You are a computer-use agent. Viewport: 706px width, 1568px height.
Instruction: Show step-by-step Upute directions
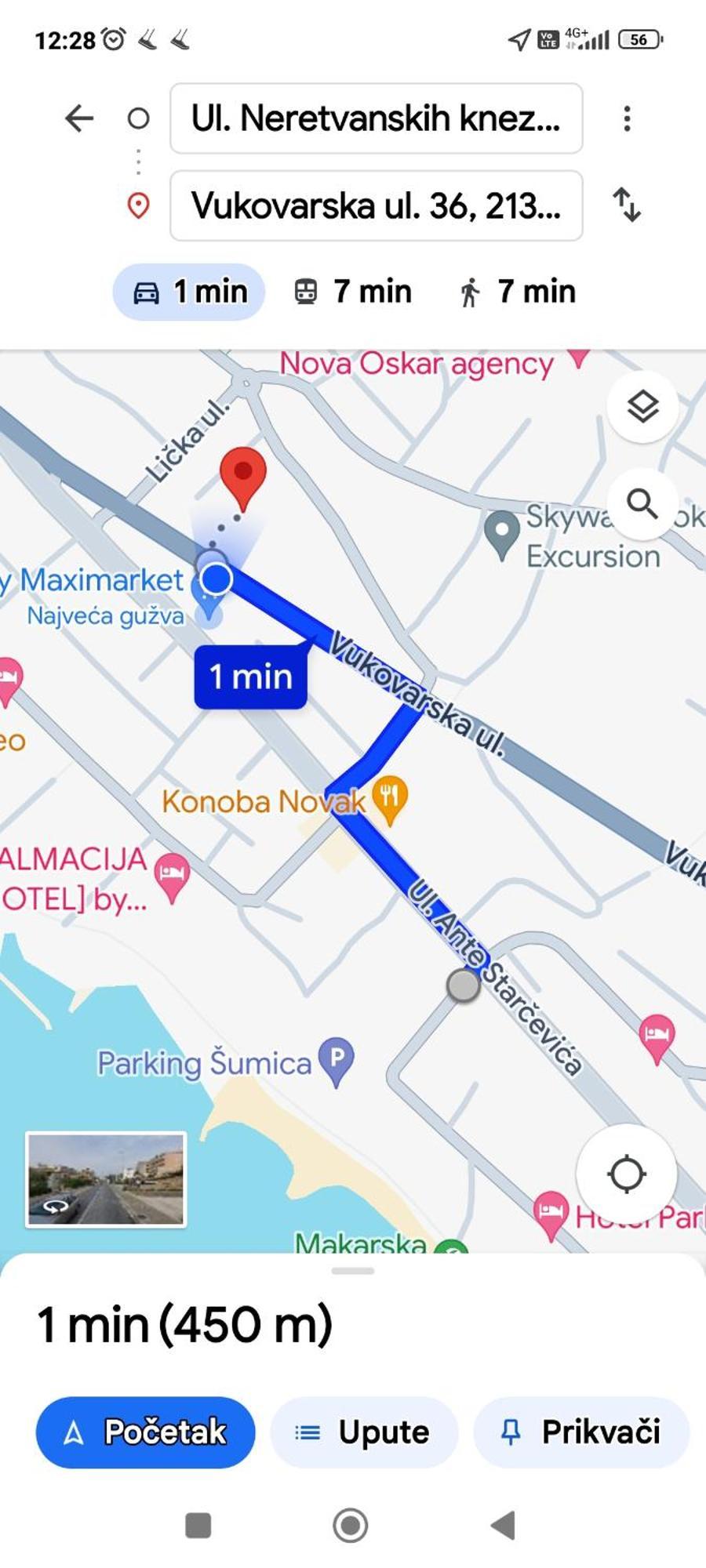[363, 1432]
